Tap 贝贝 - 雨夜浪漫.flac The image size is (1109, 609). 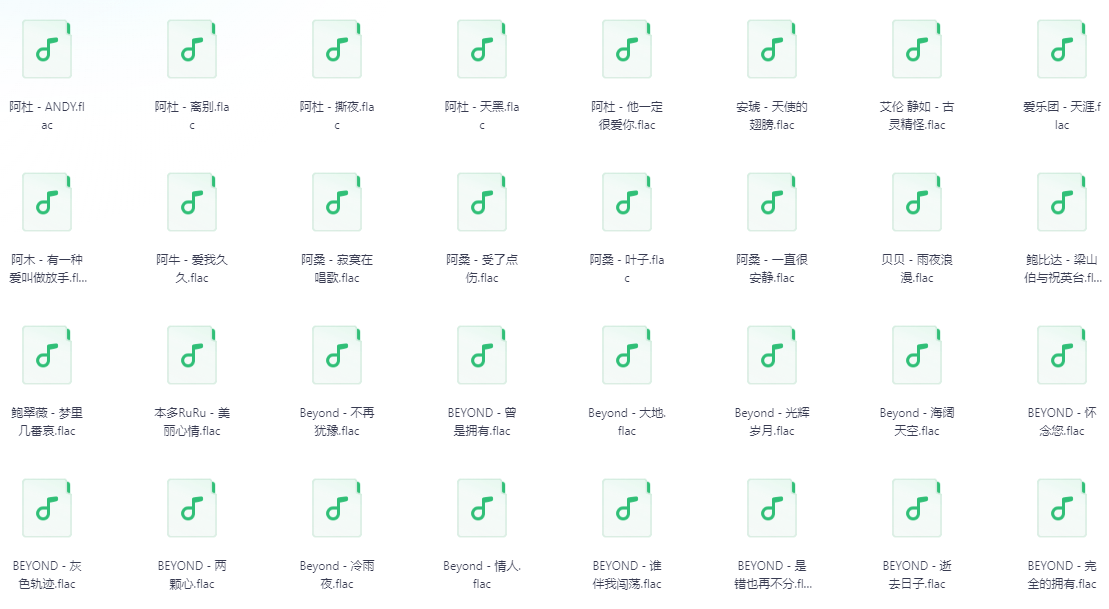pyautogui.click(x=917, y=202)
